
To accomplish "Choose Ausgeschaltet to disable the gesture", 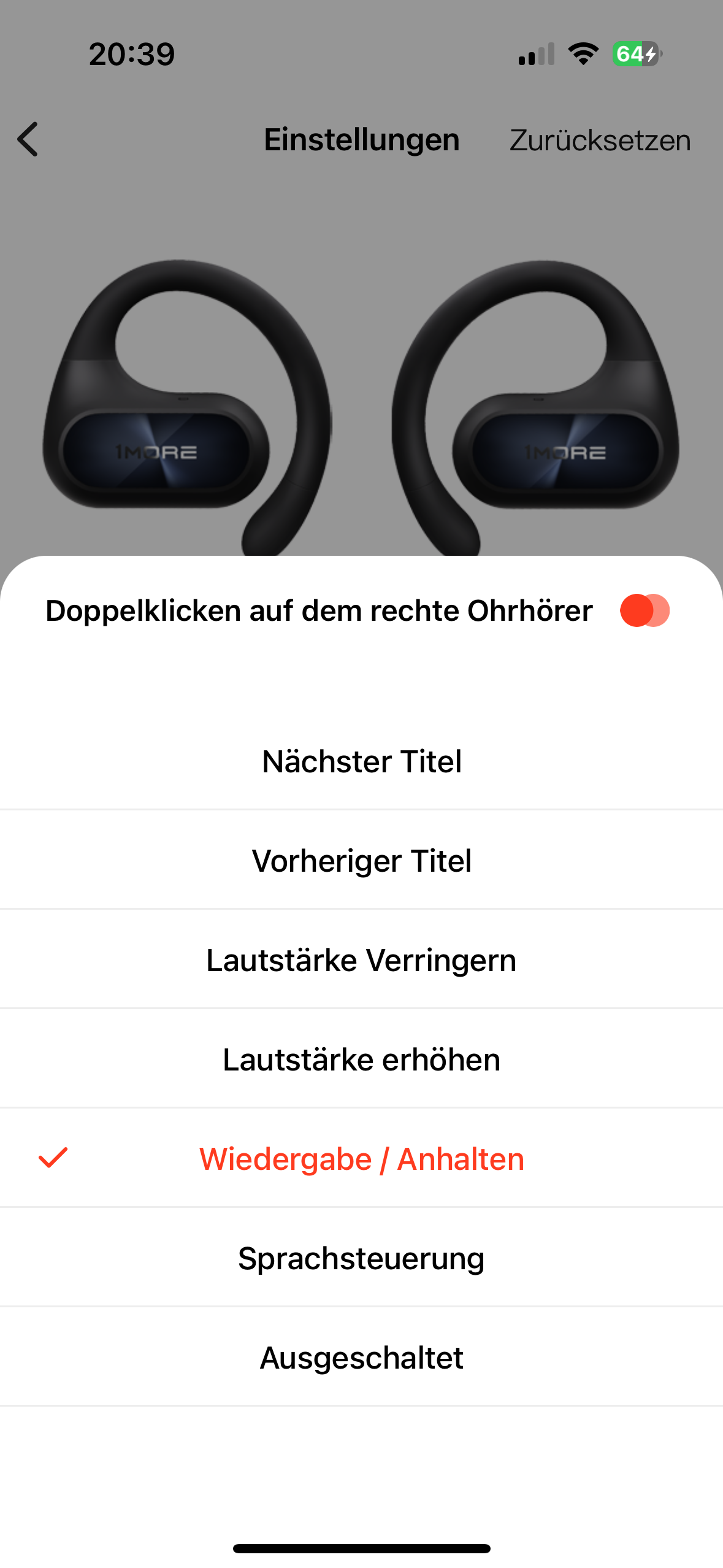I will tap(362, 1358).
